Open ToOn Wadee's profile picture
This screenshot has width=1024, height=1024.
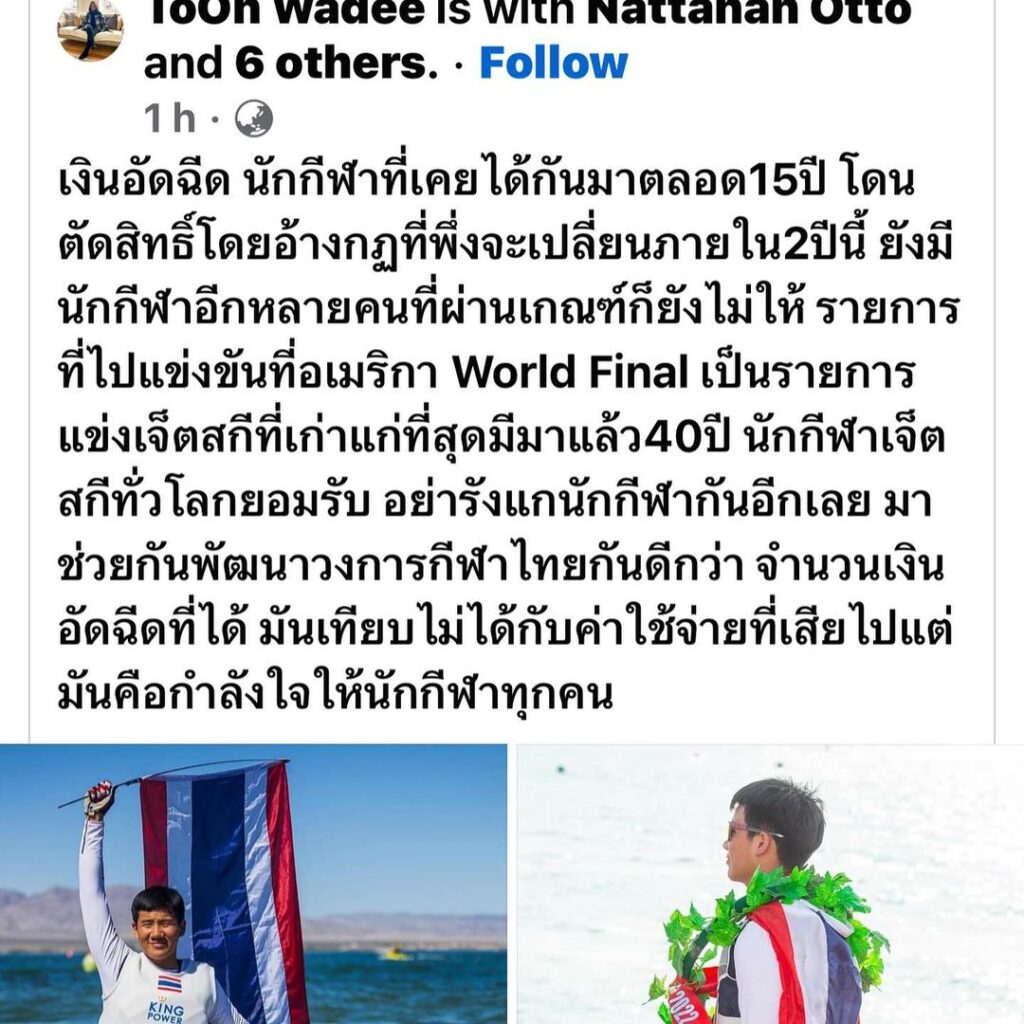click(90, 27)
